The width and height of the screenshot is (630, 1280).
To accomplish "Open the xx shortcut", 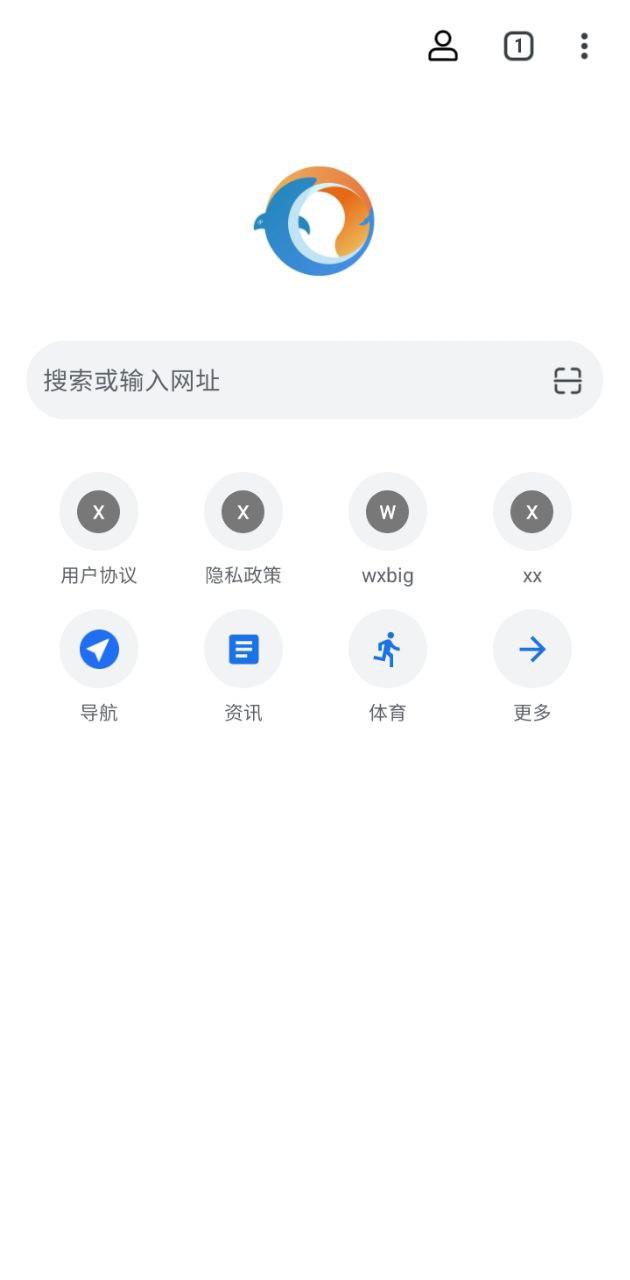I will [x=532, y=529].
